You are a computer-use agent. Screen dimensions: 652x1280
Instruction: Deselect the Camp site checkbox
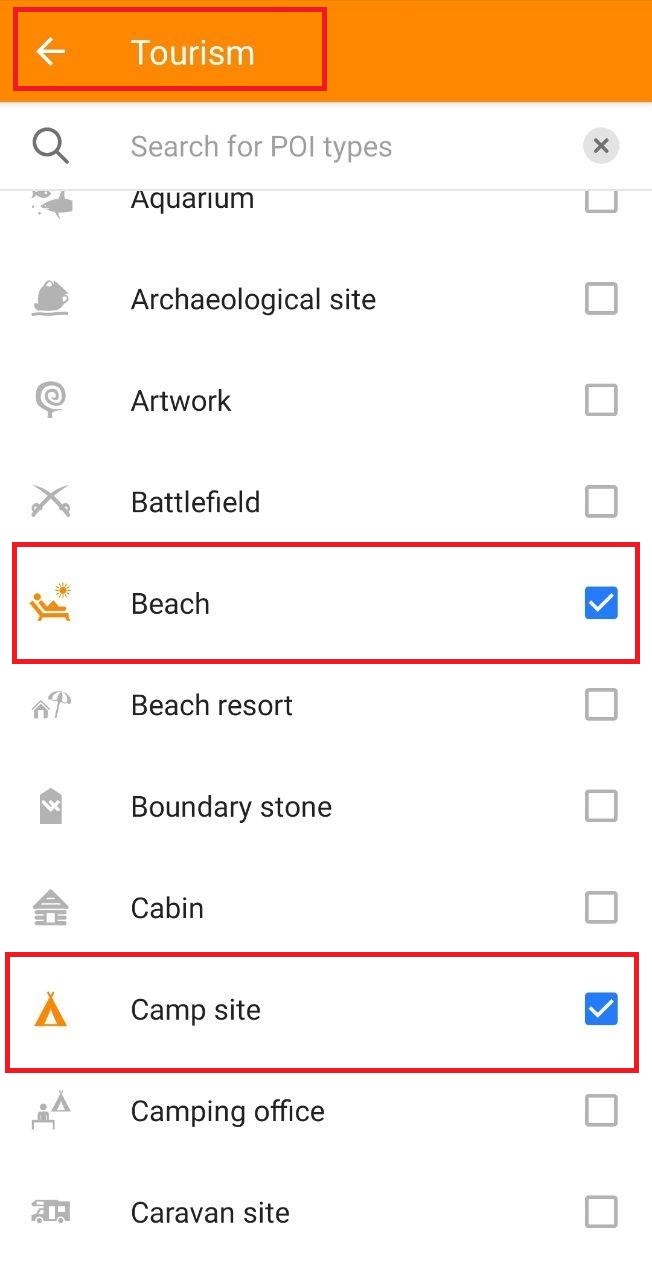[601, 1009]
